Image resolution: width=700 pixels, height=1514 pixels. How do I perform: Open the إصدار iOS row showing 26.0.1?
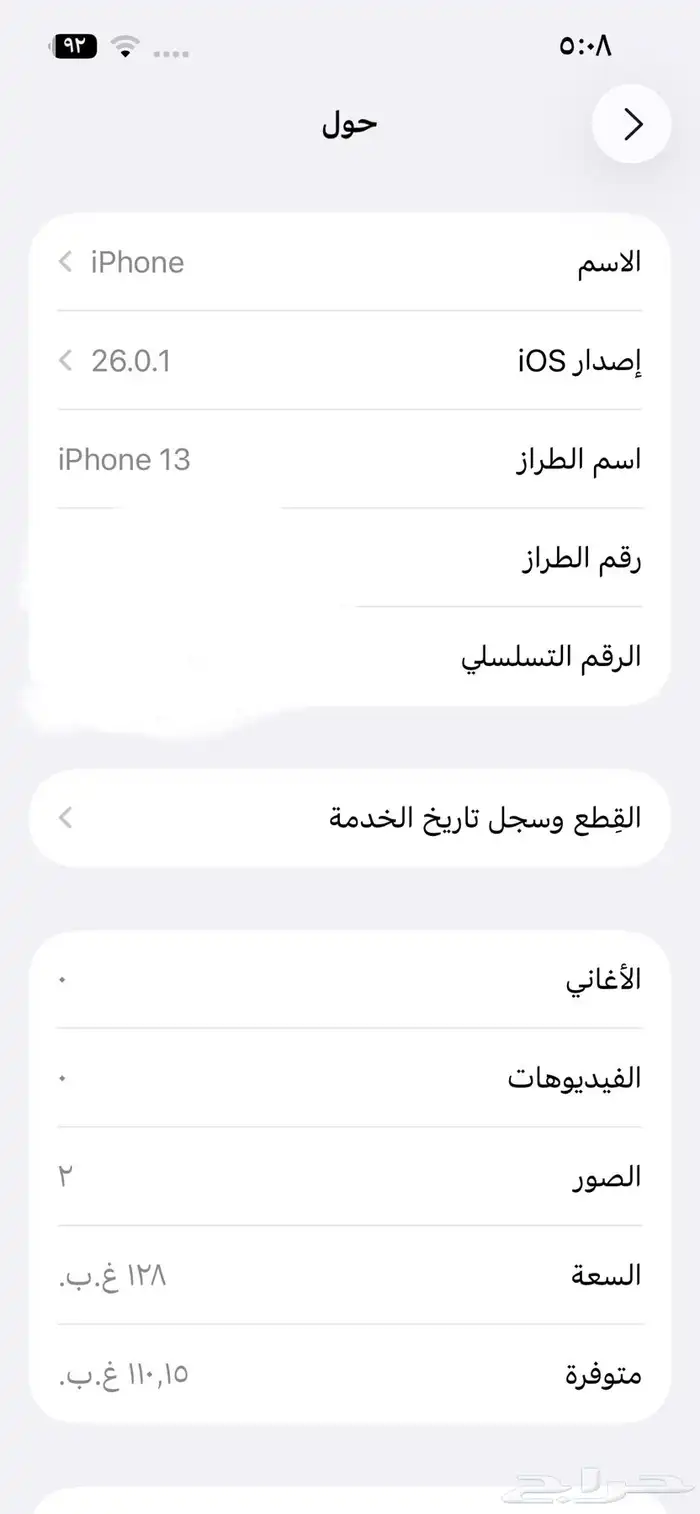(x=350, y=360)
